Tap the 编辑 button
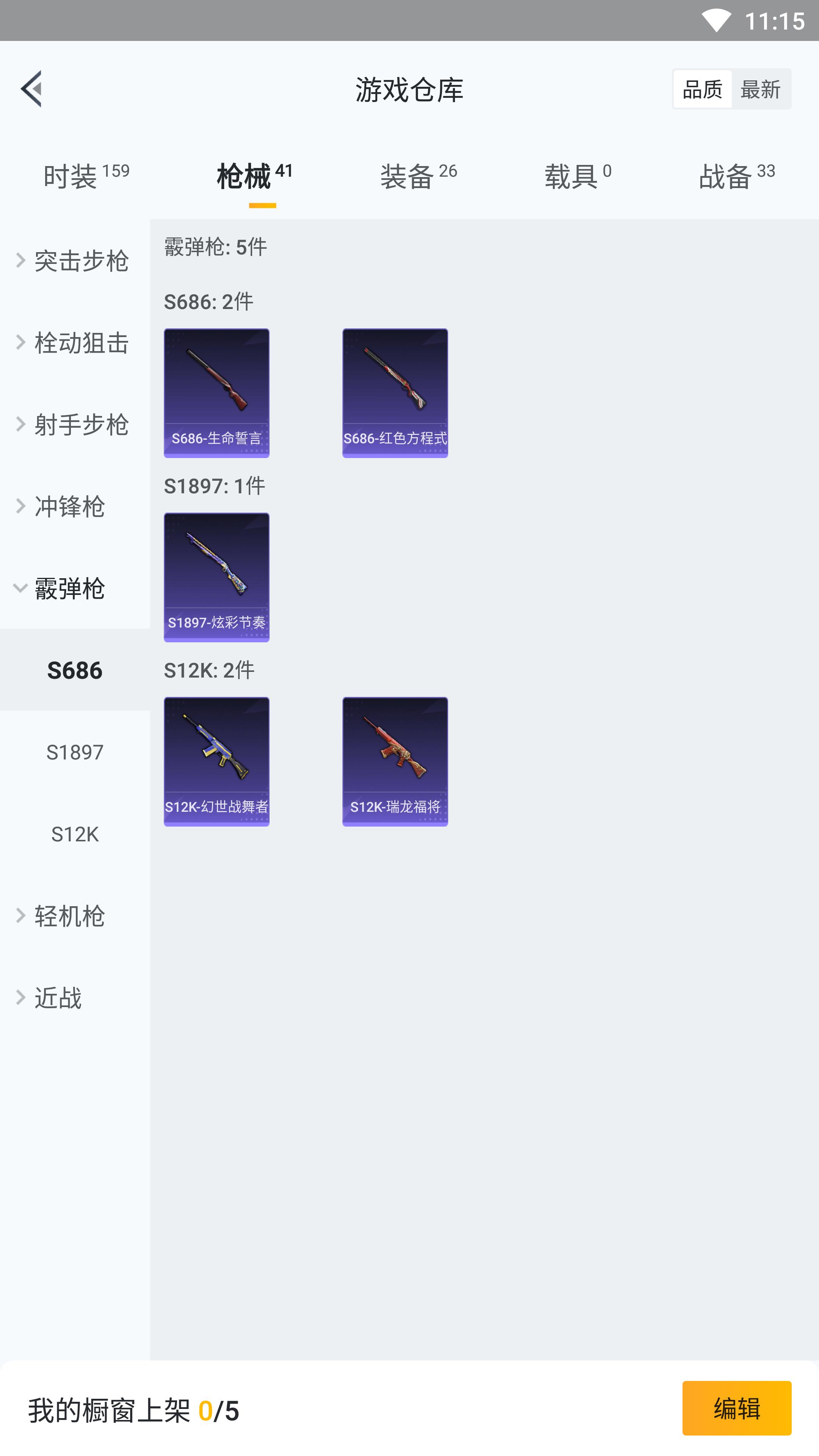 click(x=736, y=1408)
